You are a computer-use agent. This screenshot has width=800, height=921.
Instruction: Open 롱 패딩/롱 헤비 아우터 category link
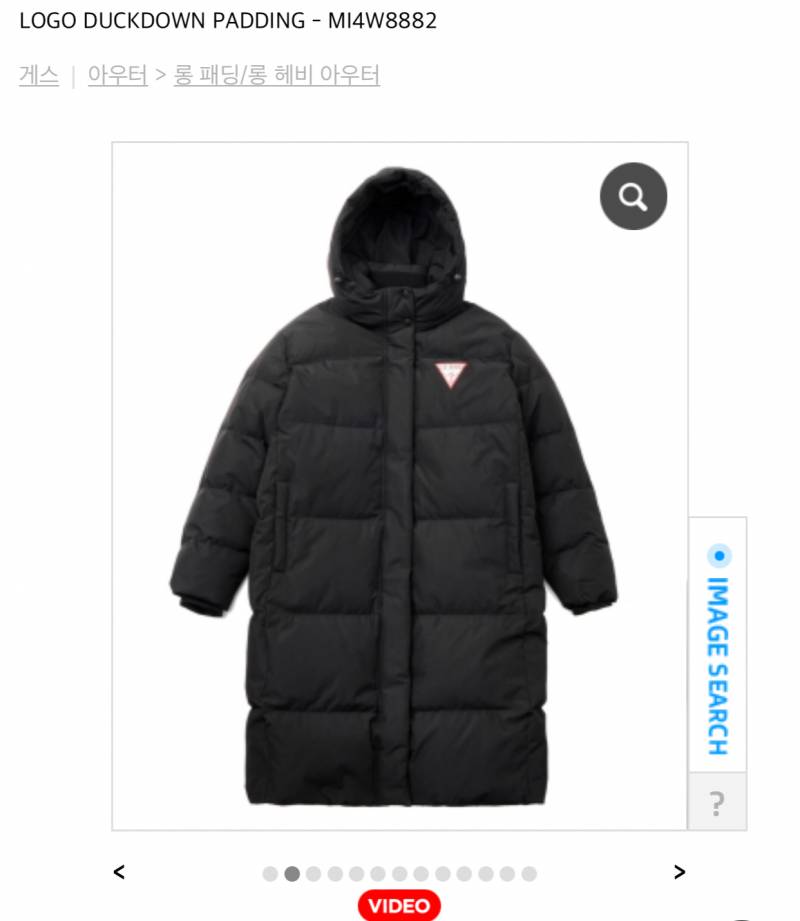pos(277,75)
